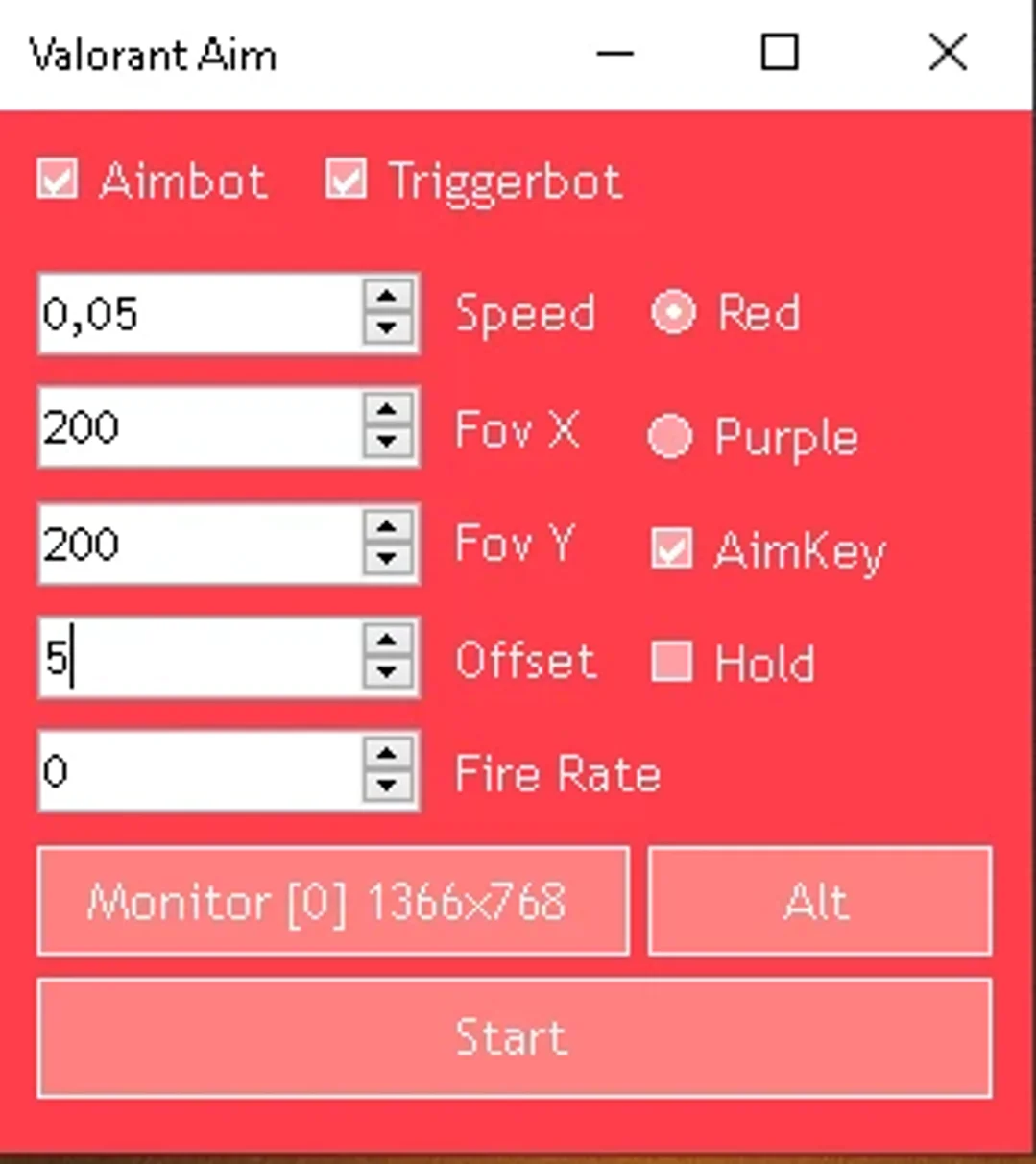Select the Purple radio option
Viewport: 1036px width, 1164px height.
[670, 436]
